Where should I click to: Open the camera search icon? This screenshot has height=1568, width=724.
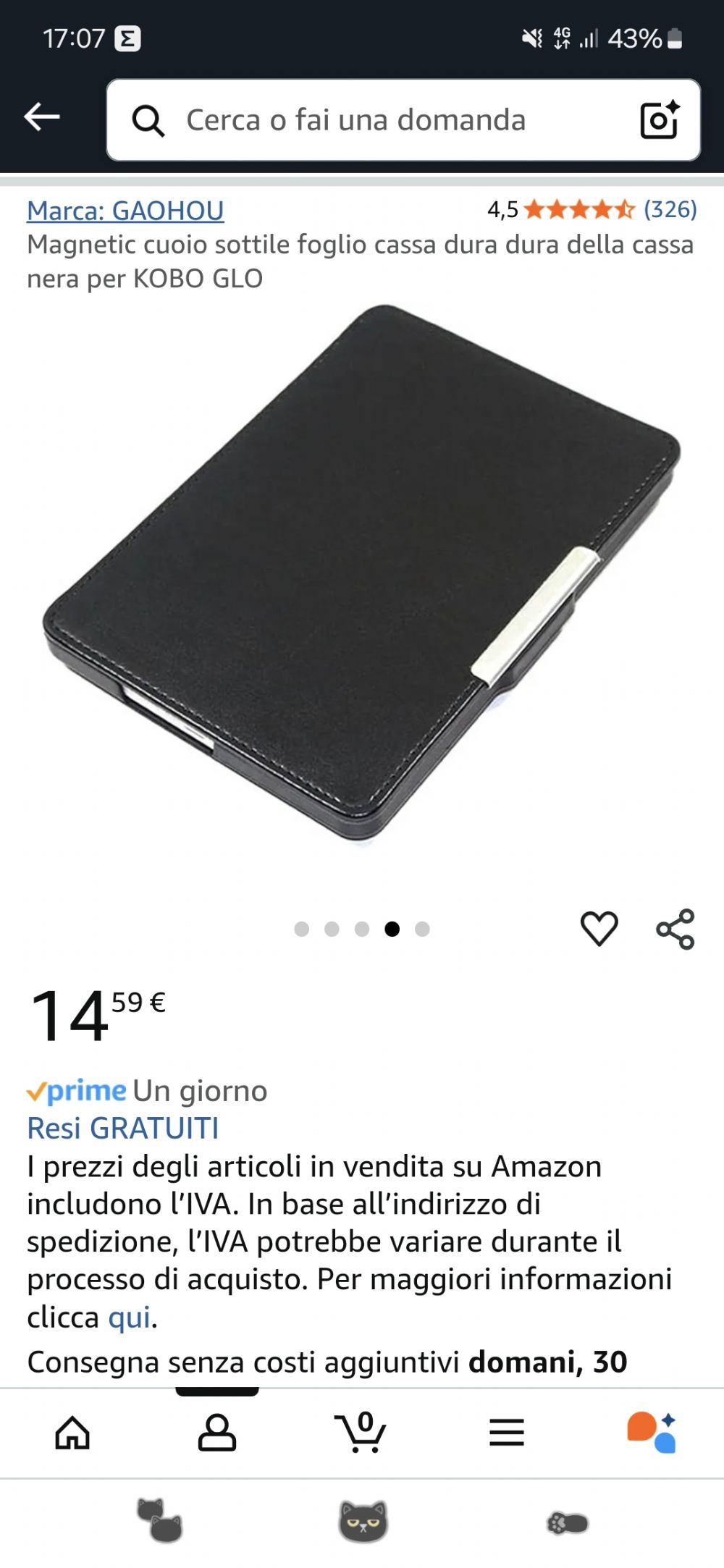tap(660, 119)
